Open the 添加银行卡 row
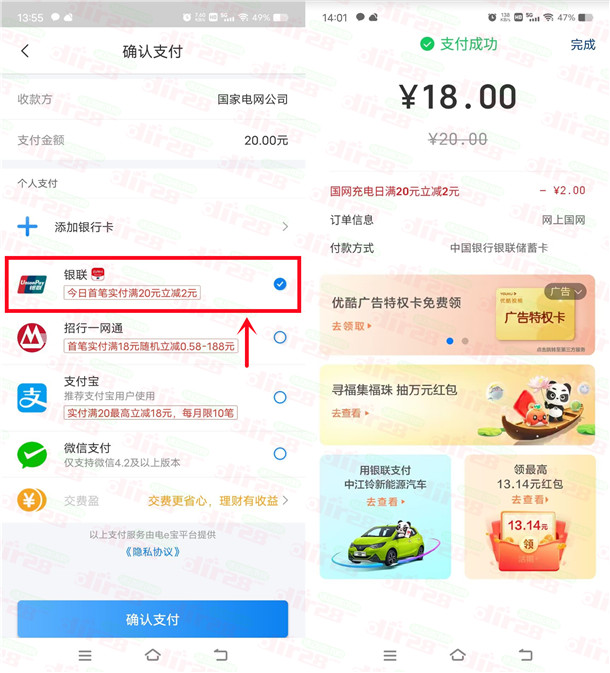Image resolution: width=610 pixels, height=673 pixels. click(x=152, y=227)
